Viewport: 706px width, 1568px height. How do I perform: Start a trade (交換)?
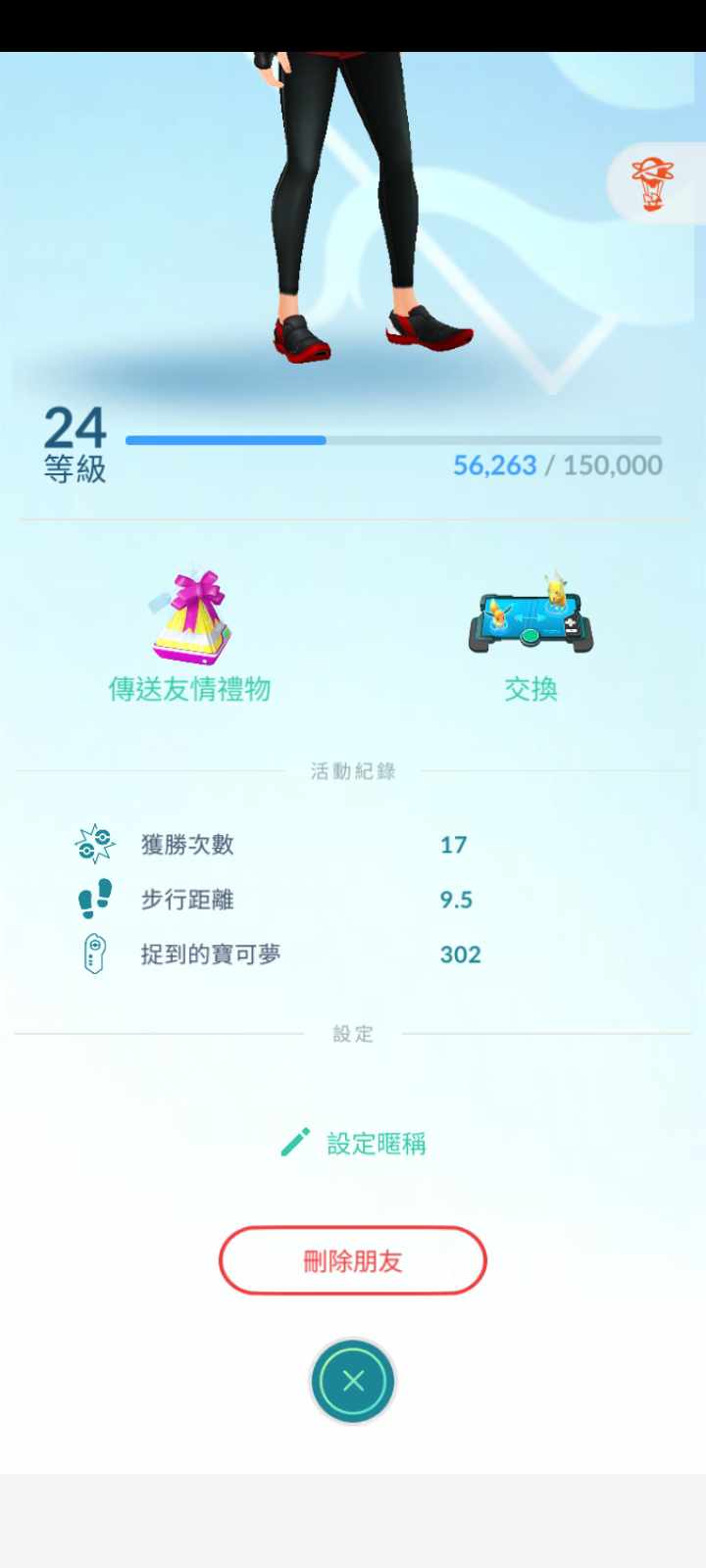(530, 635)
